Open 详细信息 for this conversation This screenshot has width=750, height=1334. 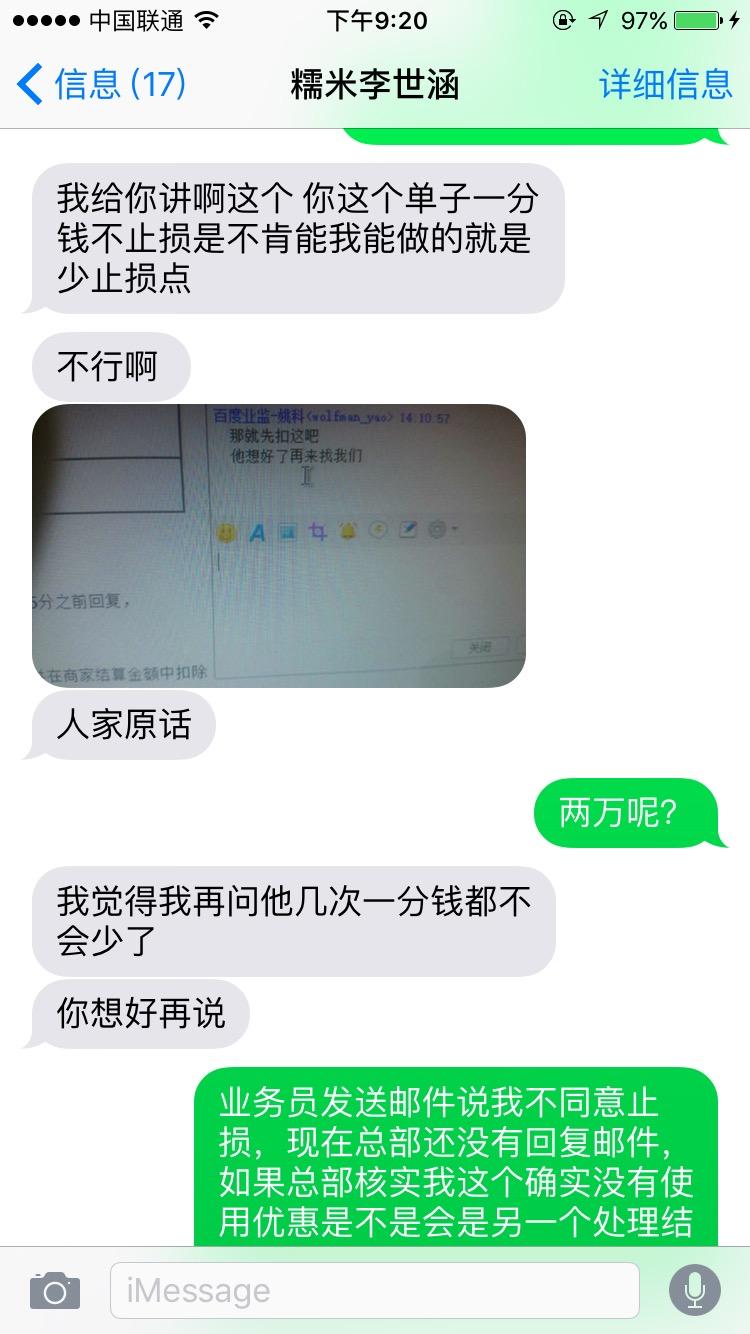666,84
